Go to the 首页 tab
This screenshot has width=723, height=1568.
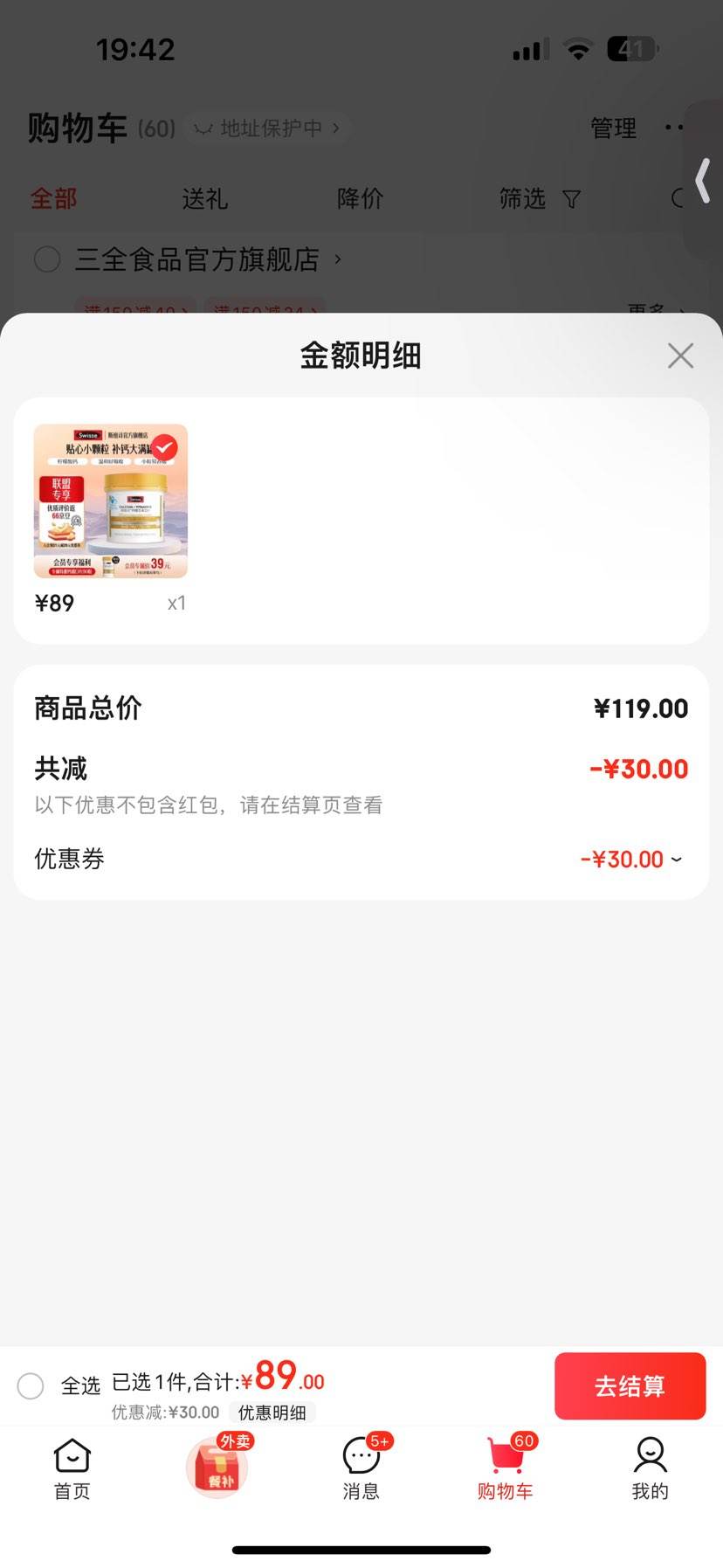coord(72,1469)
